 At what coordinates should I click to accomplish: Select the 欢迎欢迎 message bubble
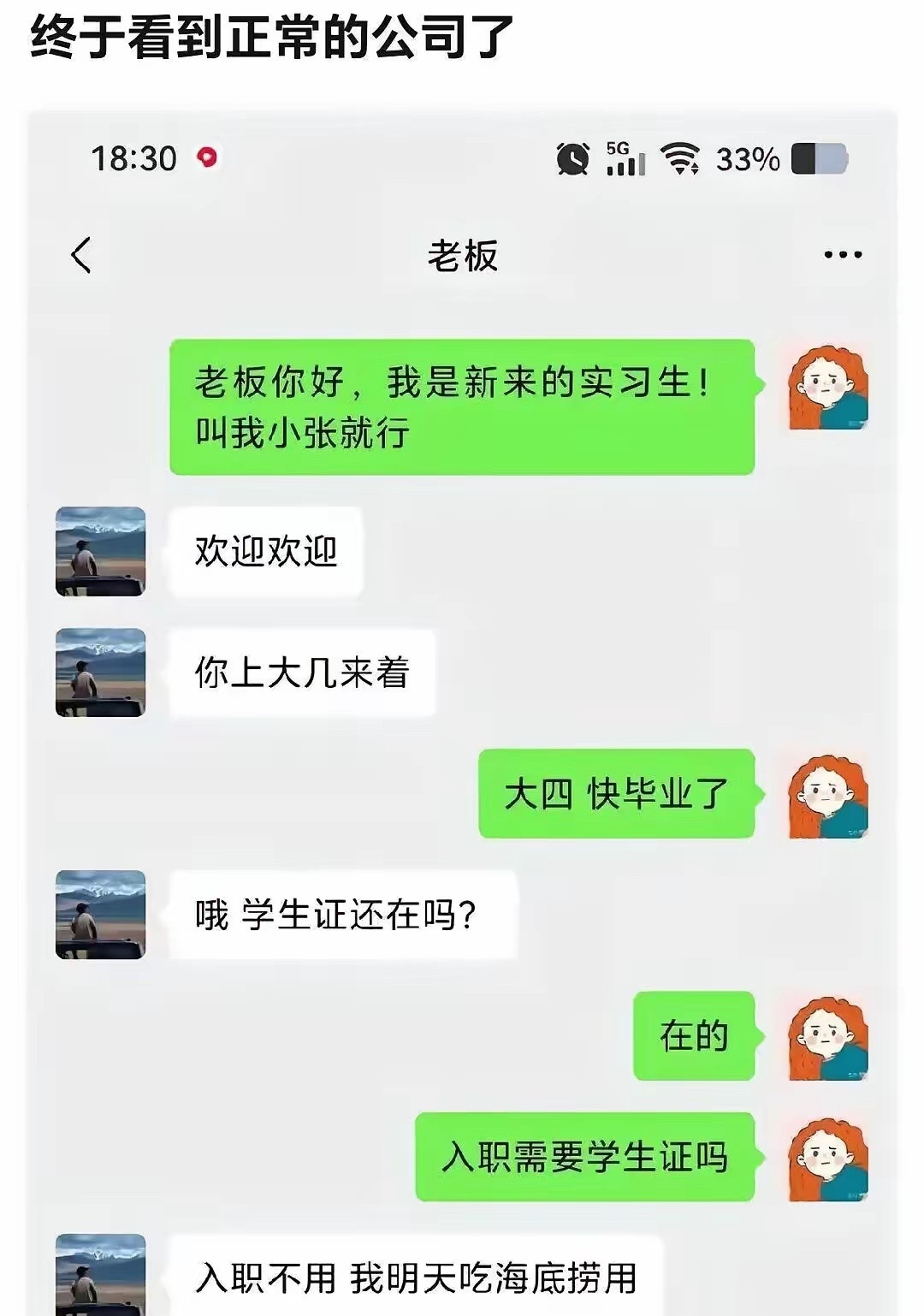tap(265, 552)
